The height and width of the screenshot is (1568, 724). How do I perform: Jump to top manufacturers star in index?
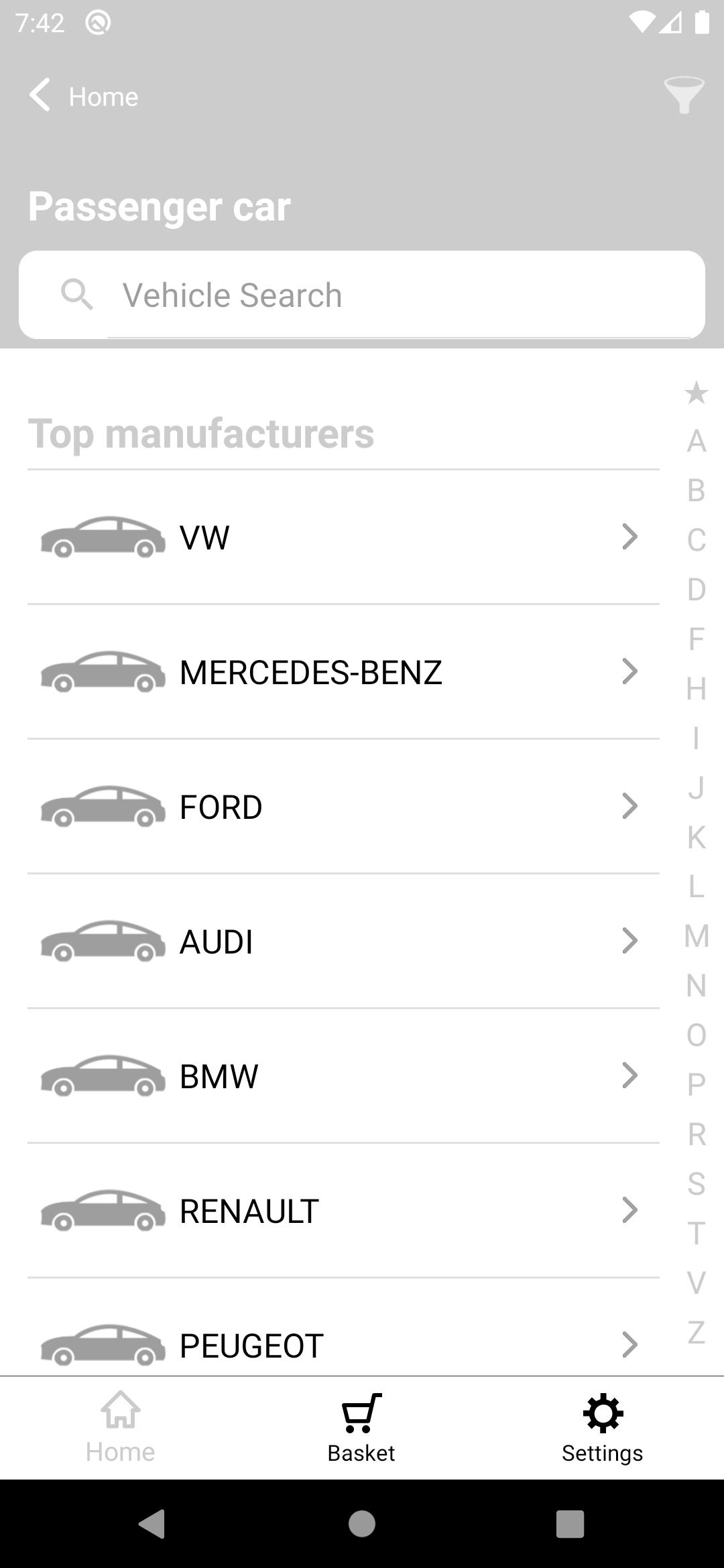pyautogui.click(x=697, y=393)
